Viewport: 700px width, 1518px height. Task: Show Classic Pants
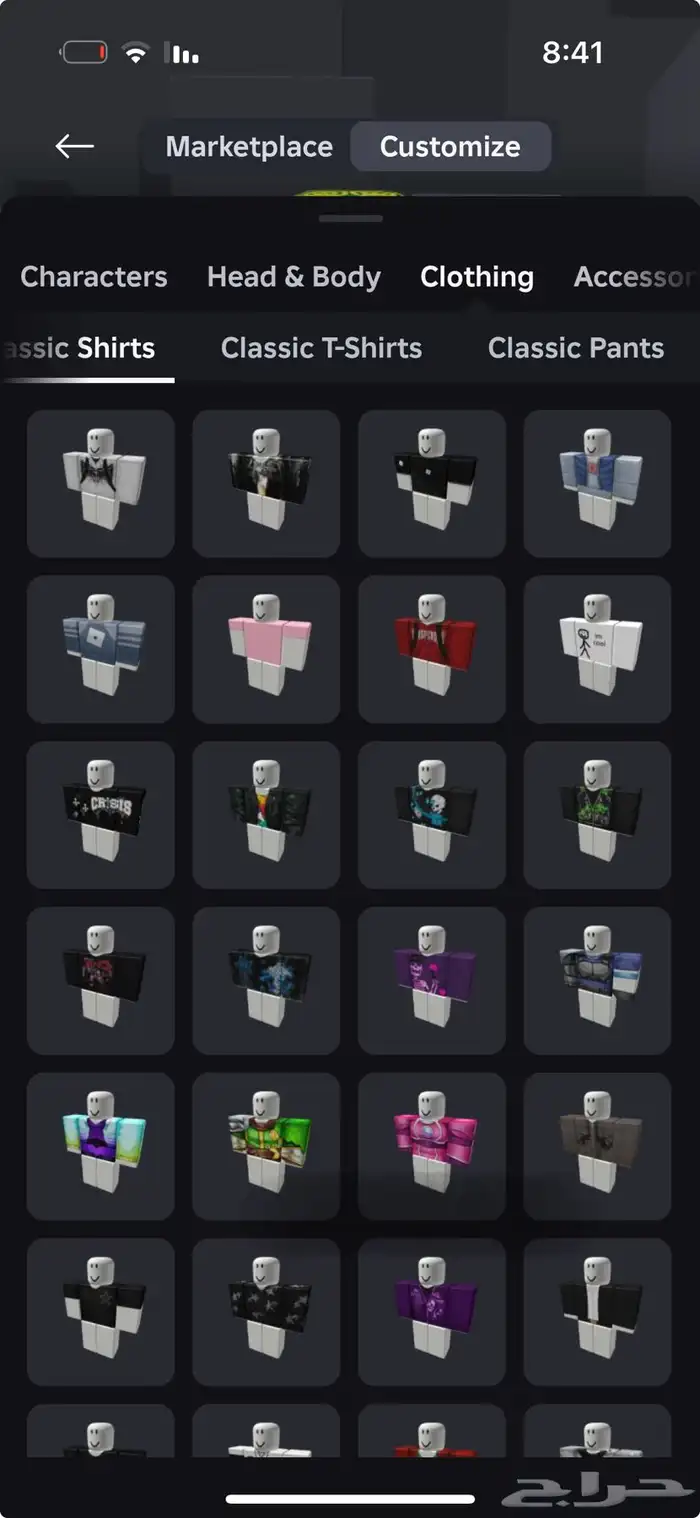tap(576, 348)
